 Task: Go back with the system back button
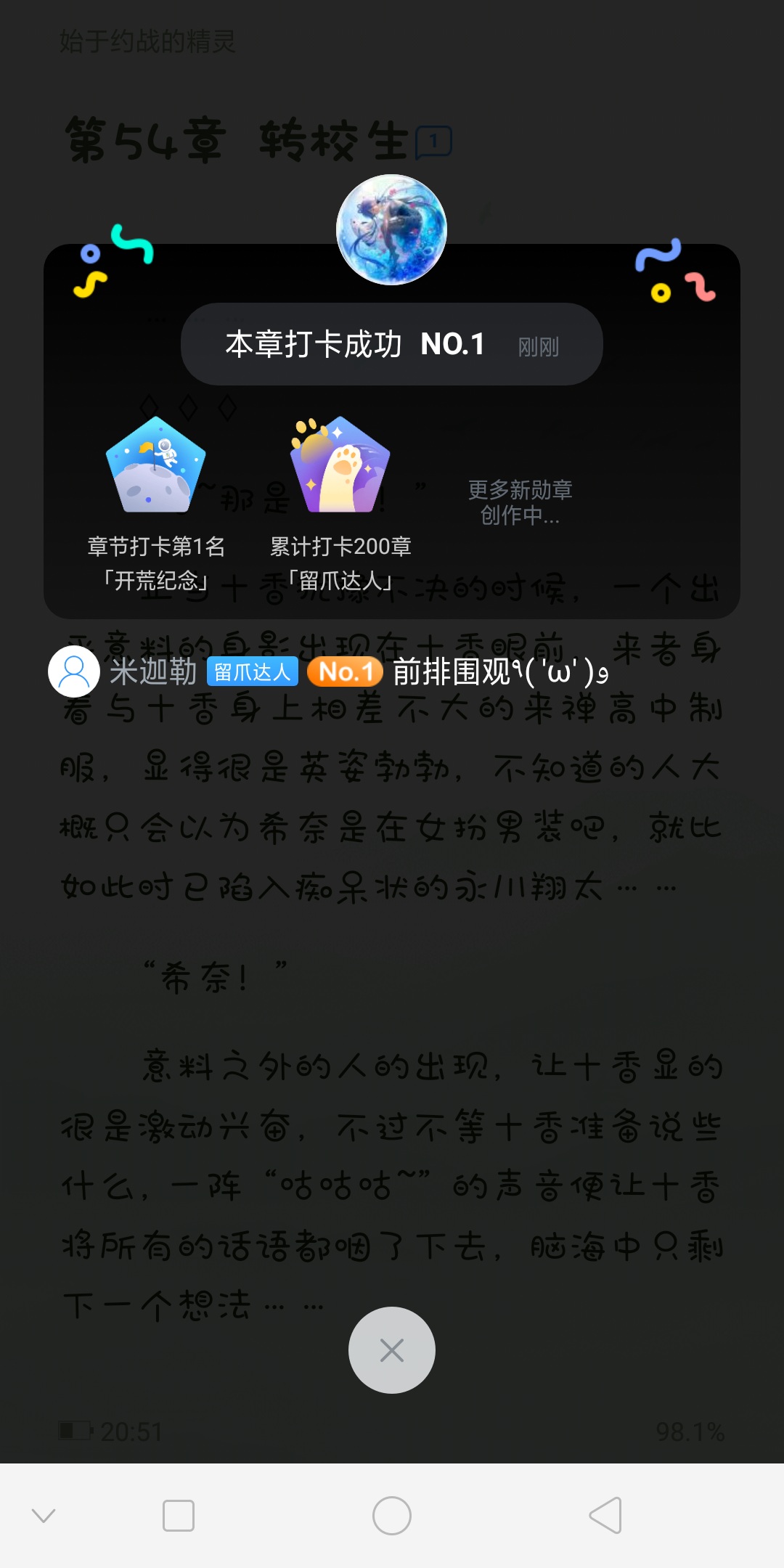(x=605, y=1515)
